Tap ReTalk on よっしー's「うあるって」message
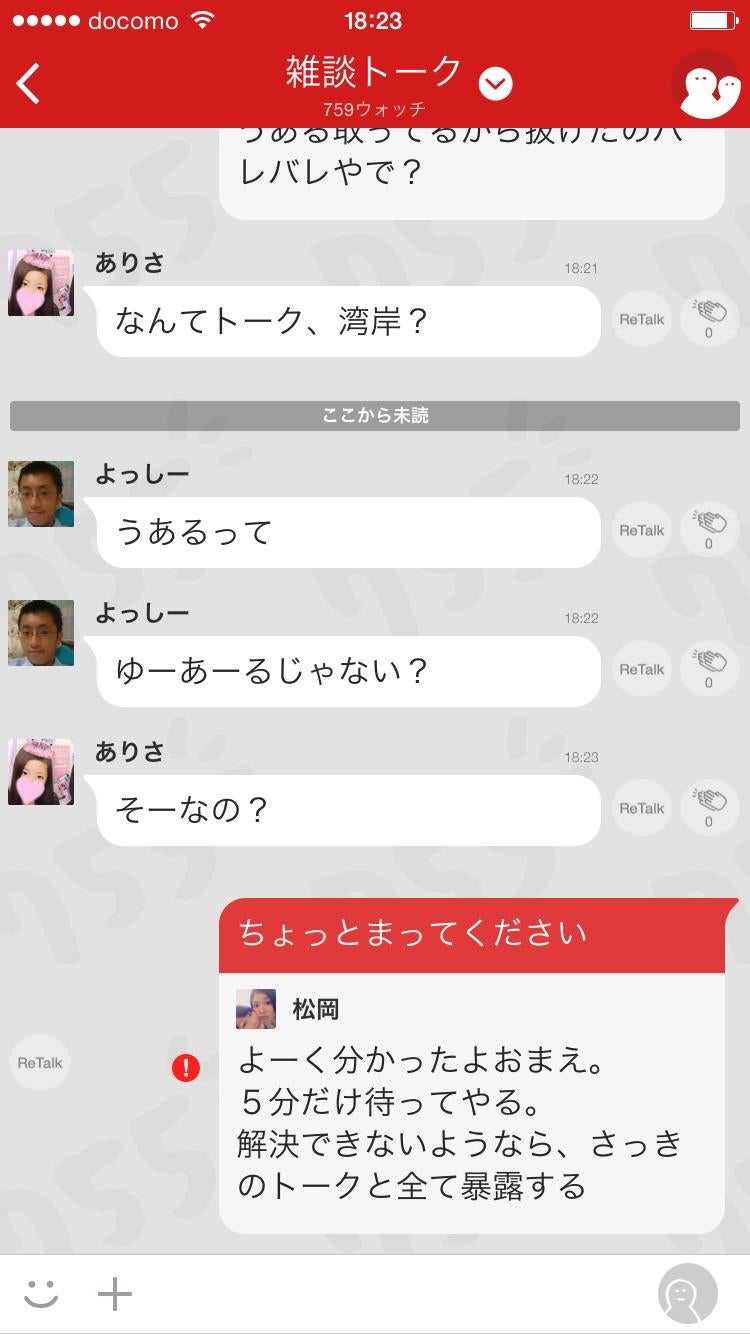The height and width of the screenshot is (1334, 750). (640, 529)
